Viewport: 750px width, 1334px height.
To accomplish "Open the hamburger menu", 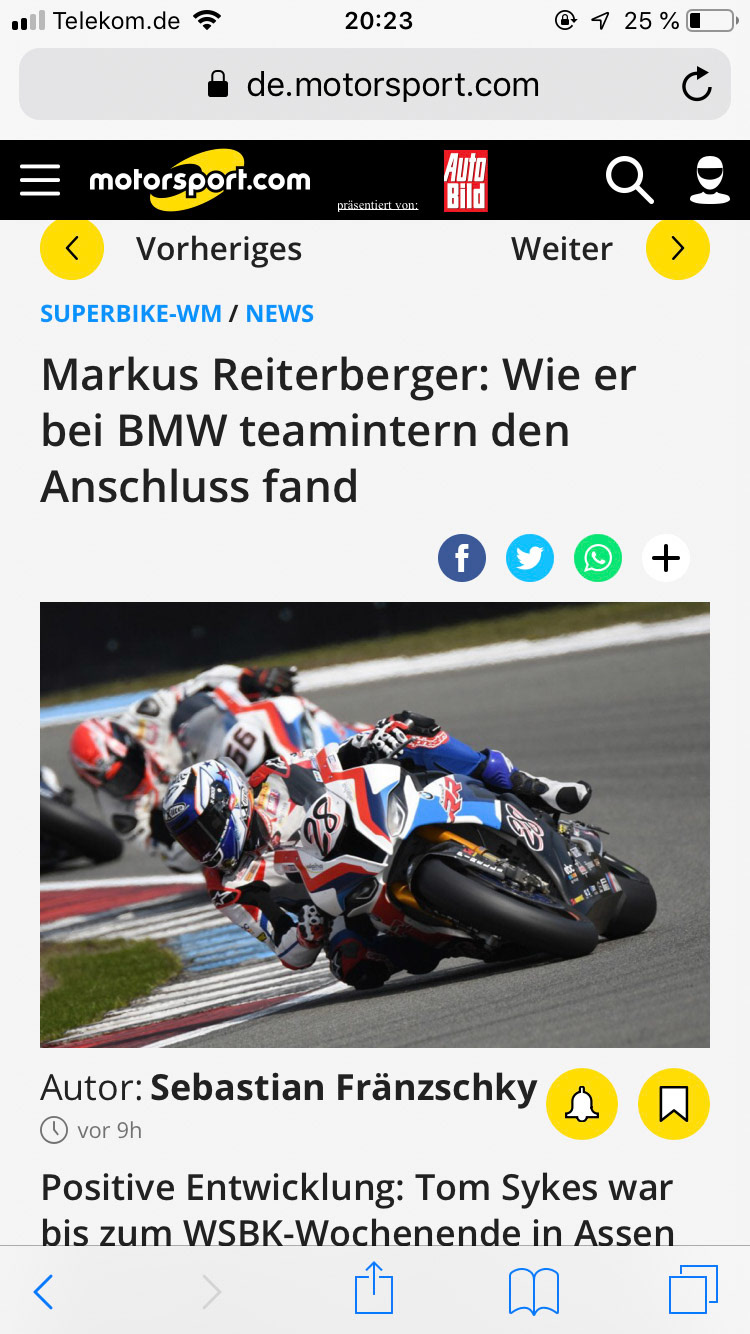I will [x=40, y=181].
